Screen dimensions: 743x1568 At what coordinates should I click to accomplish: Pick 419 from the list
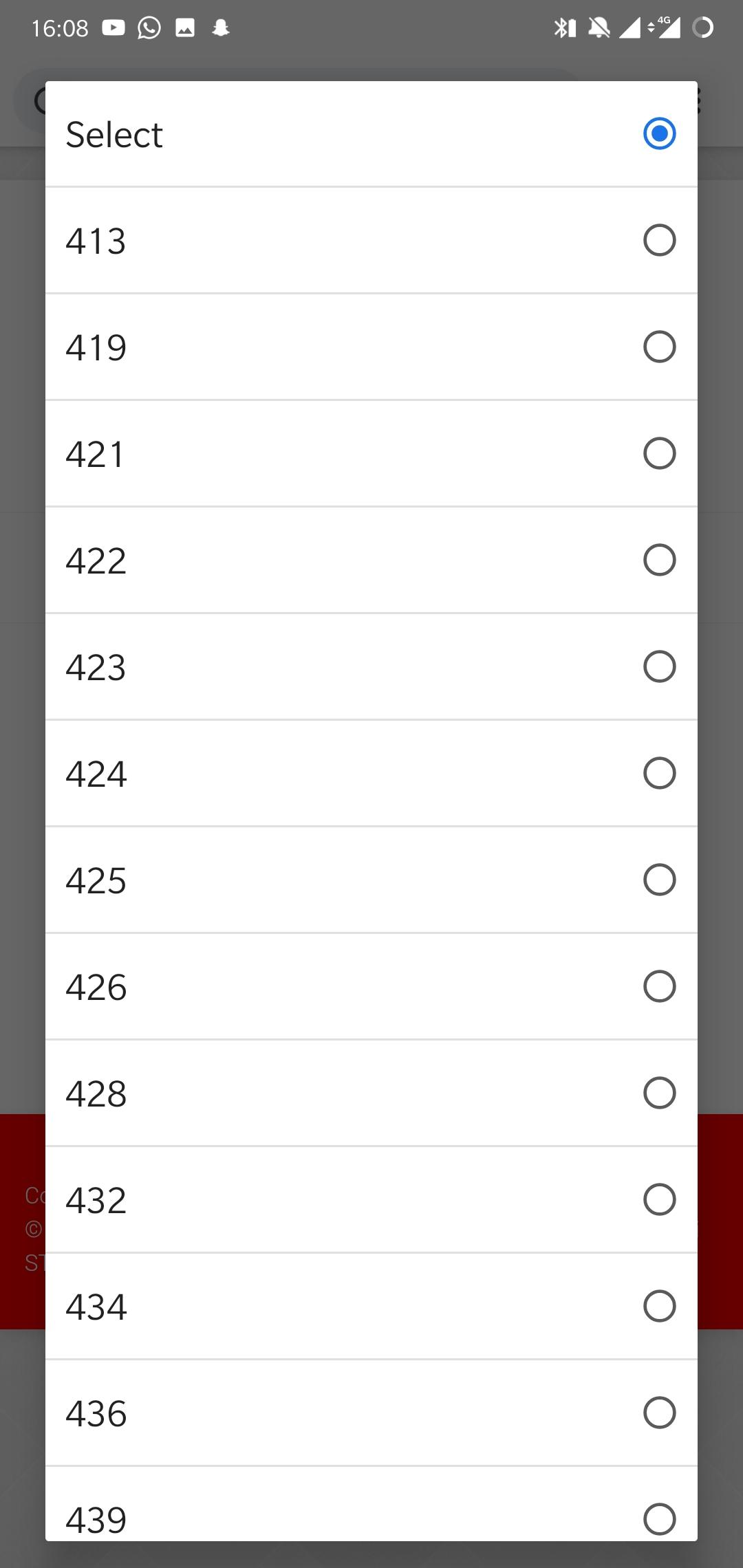(371, 347)
